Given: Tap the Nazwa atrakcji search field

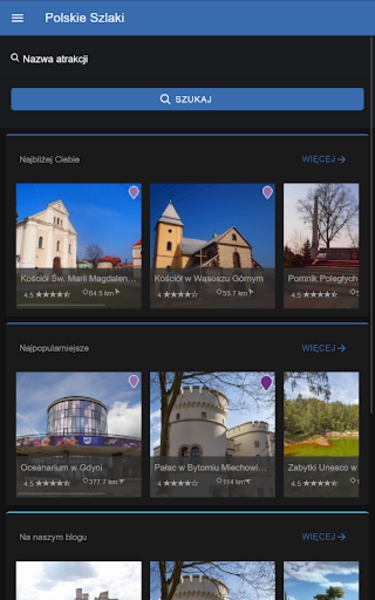Looking at the screenshot, I should coord(188,59).
